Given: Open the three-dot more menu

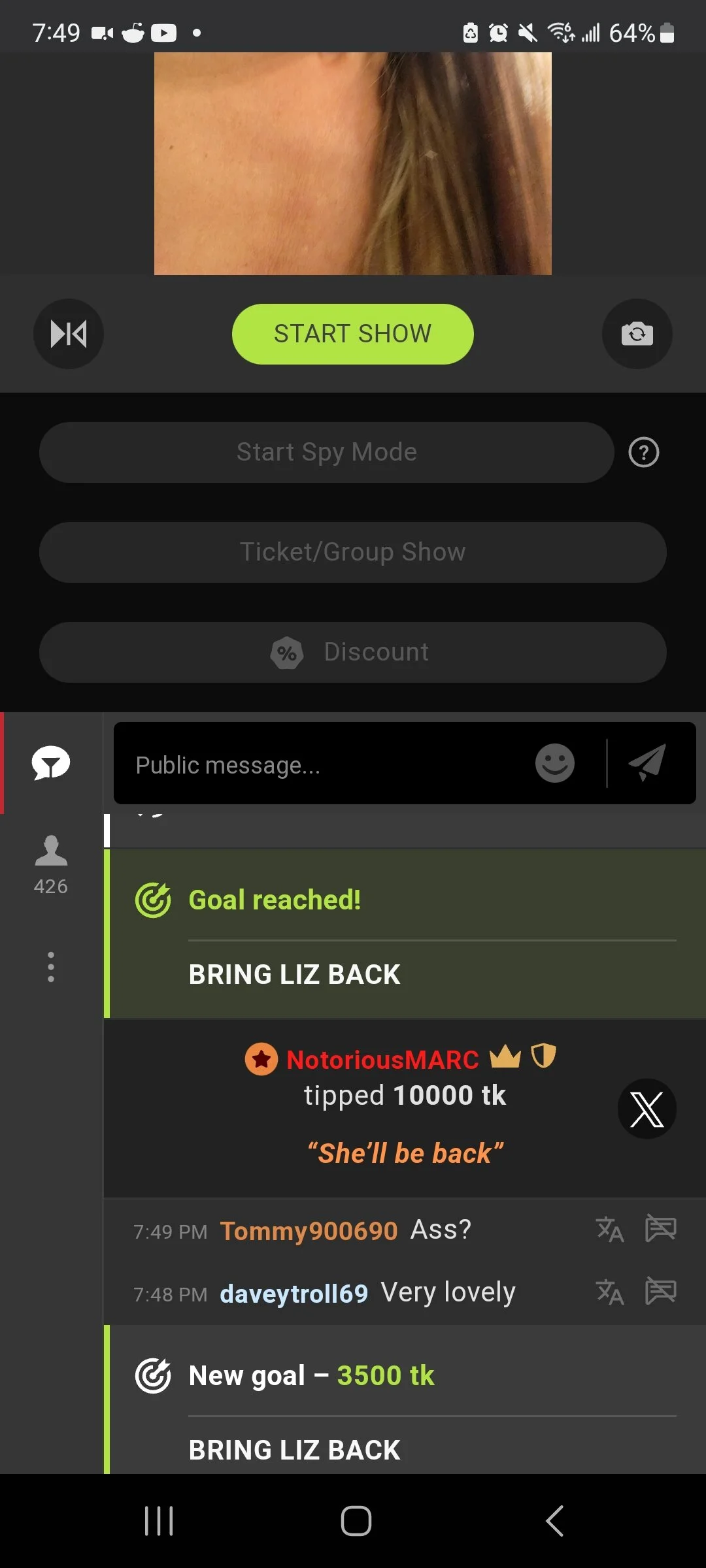Looking at the screenshot, I should [x=51, y=966].
